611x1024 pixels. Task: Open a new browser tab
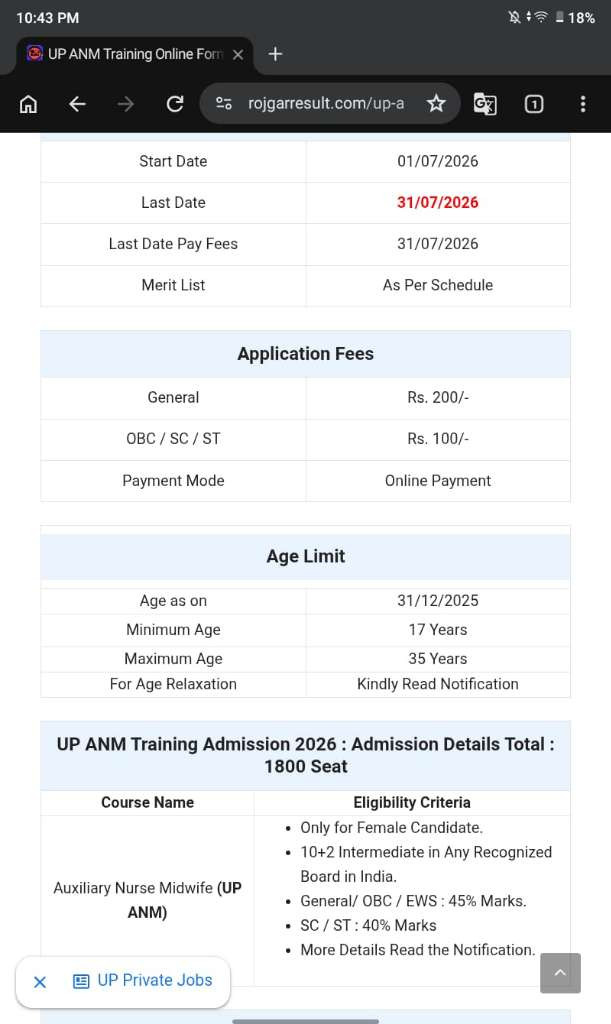point(275,54)
